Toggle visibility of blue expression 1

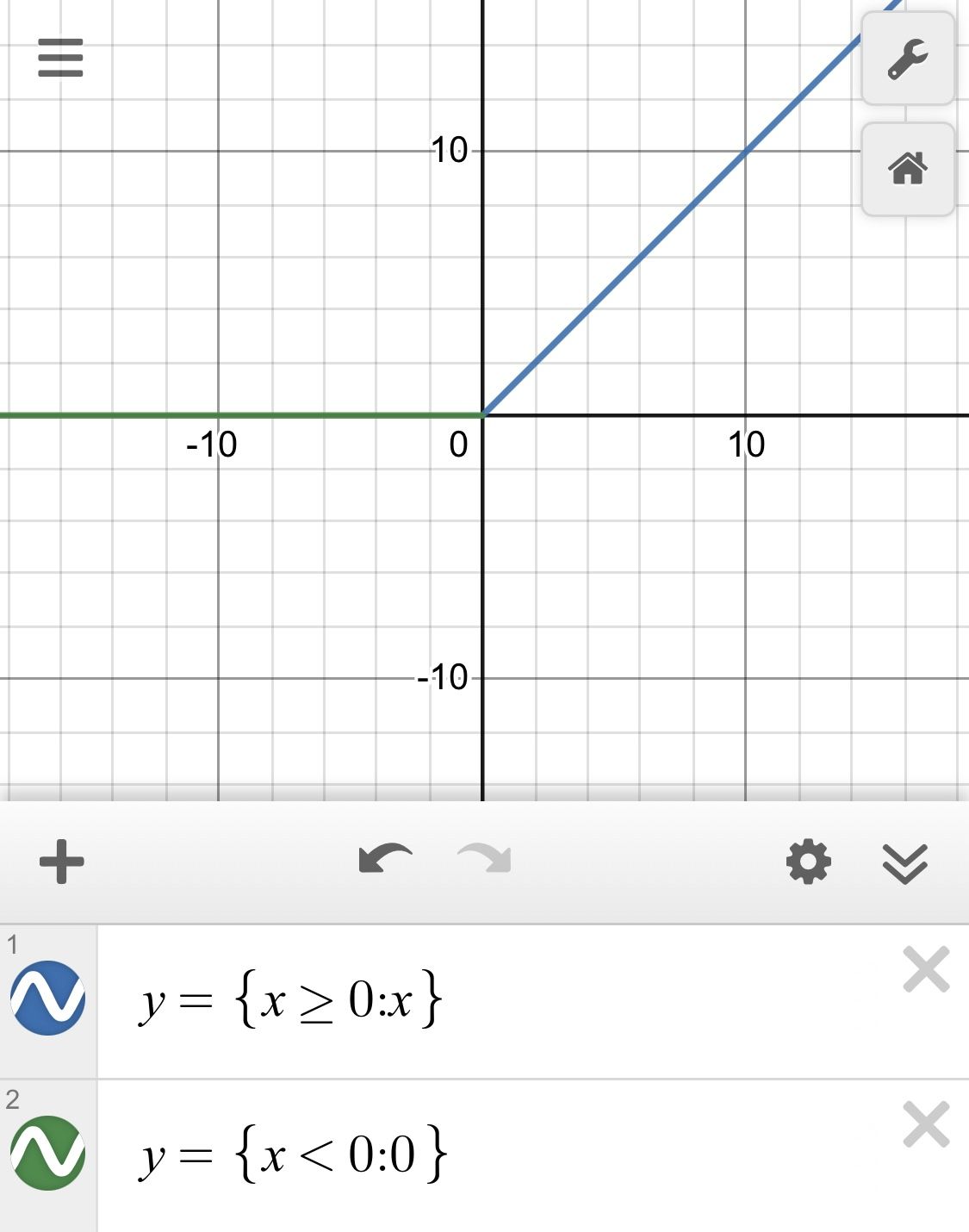click(48, 998)
